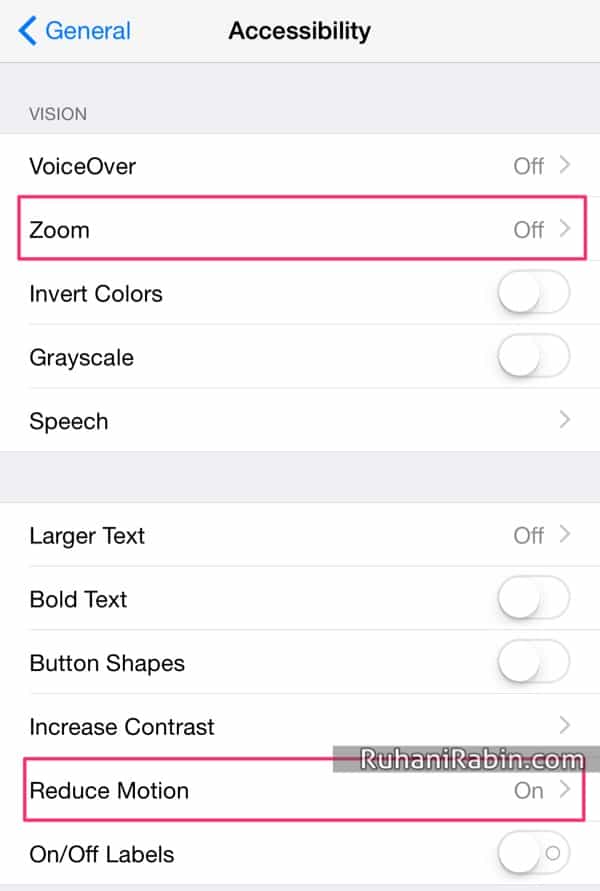The image size is (600, 891).
Task: Toggle Invert Colors switch
Action: click(x=533, y=293)
